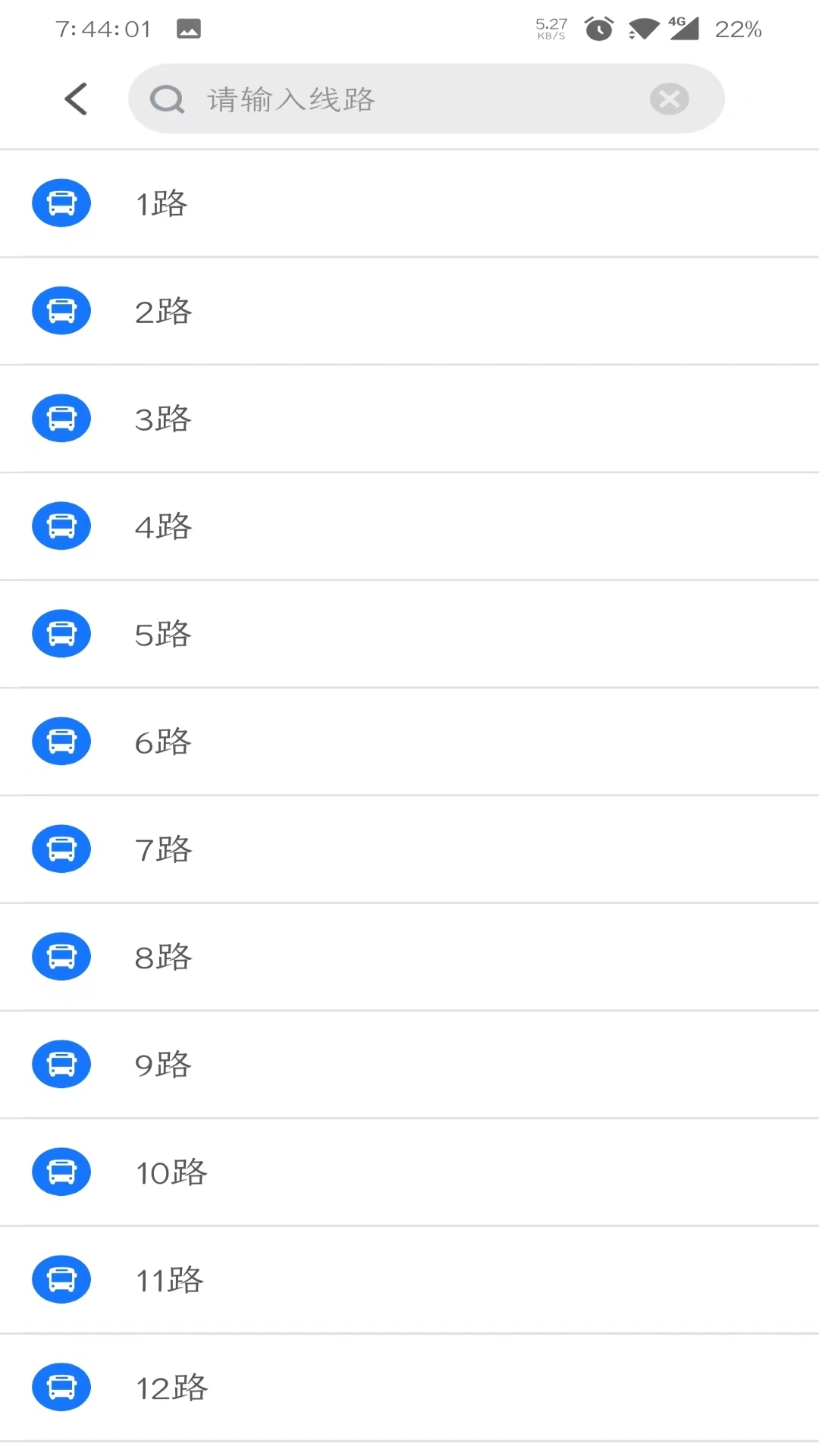Click the battery indicator showing 22%

click(736, 29)
